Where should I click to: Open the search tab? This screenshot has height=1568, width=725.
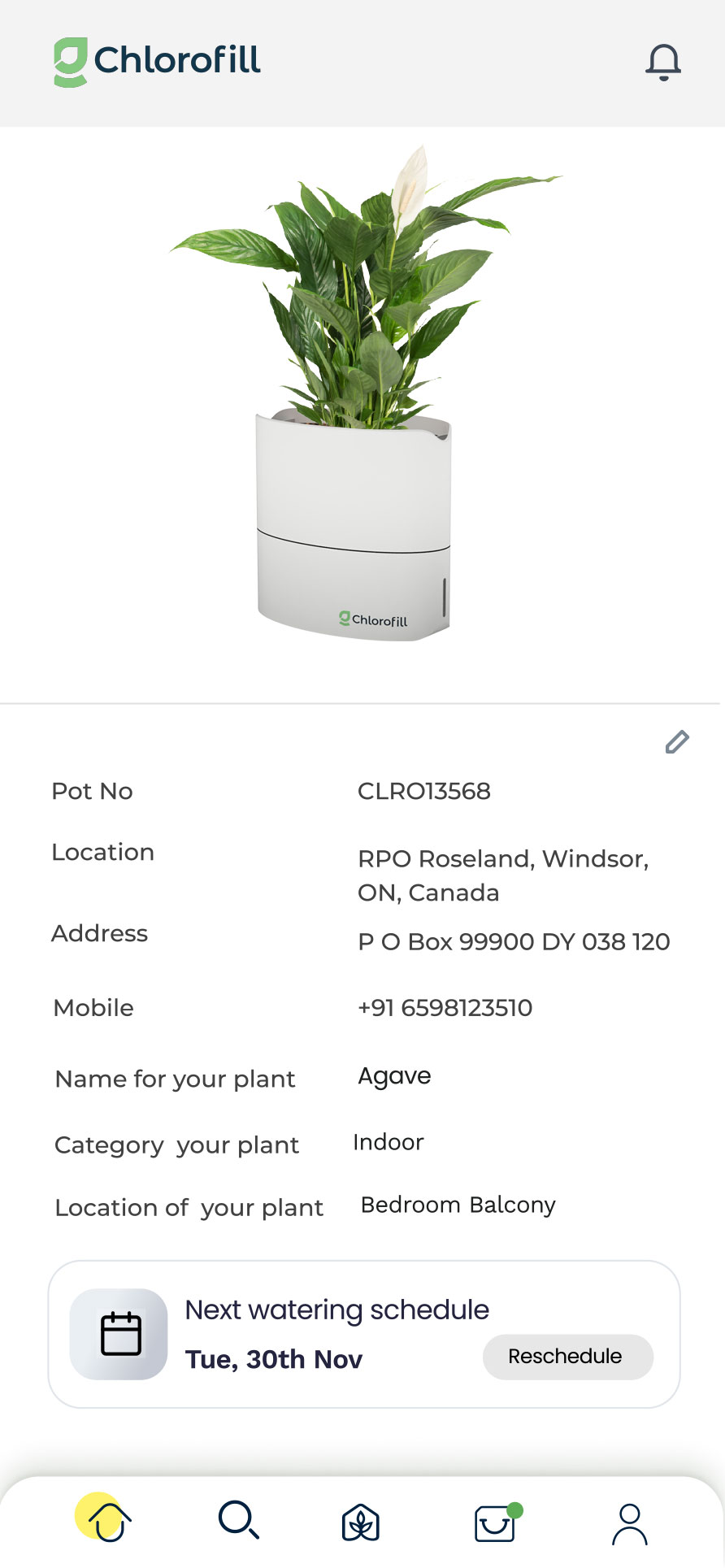[x=238, y=1519]
